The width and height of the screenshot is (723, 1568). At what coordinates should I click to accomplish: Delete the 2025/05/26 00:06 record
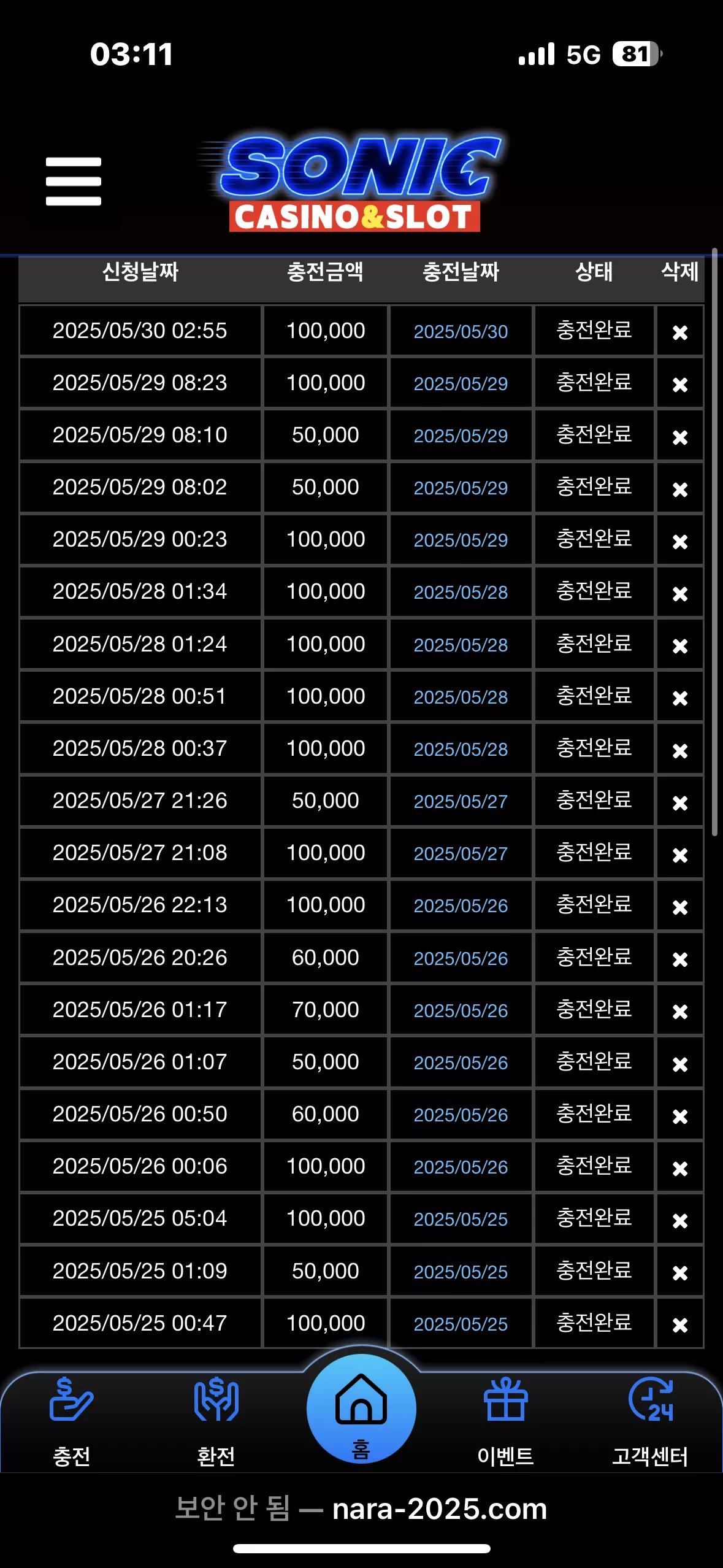(680, 1168)
